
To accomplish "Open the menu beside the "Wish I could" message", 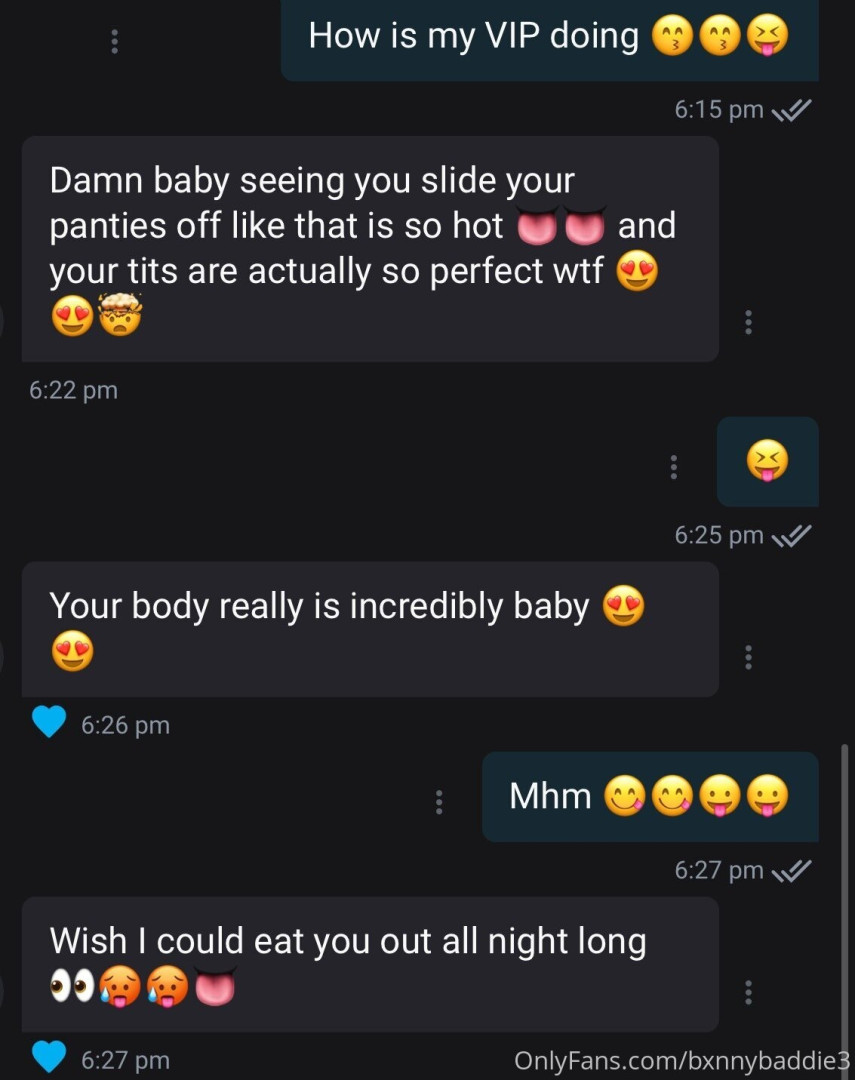I will (748, 992).
